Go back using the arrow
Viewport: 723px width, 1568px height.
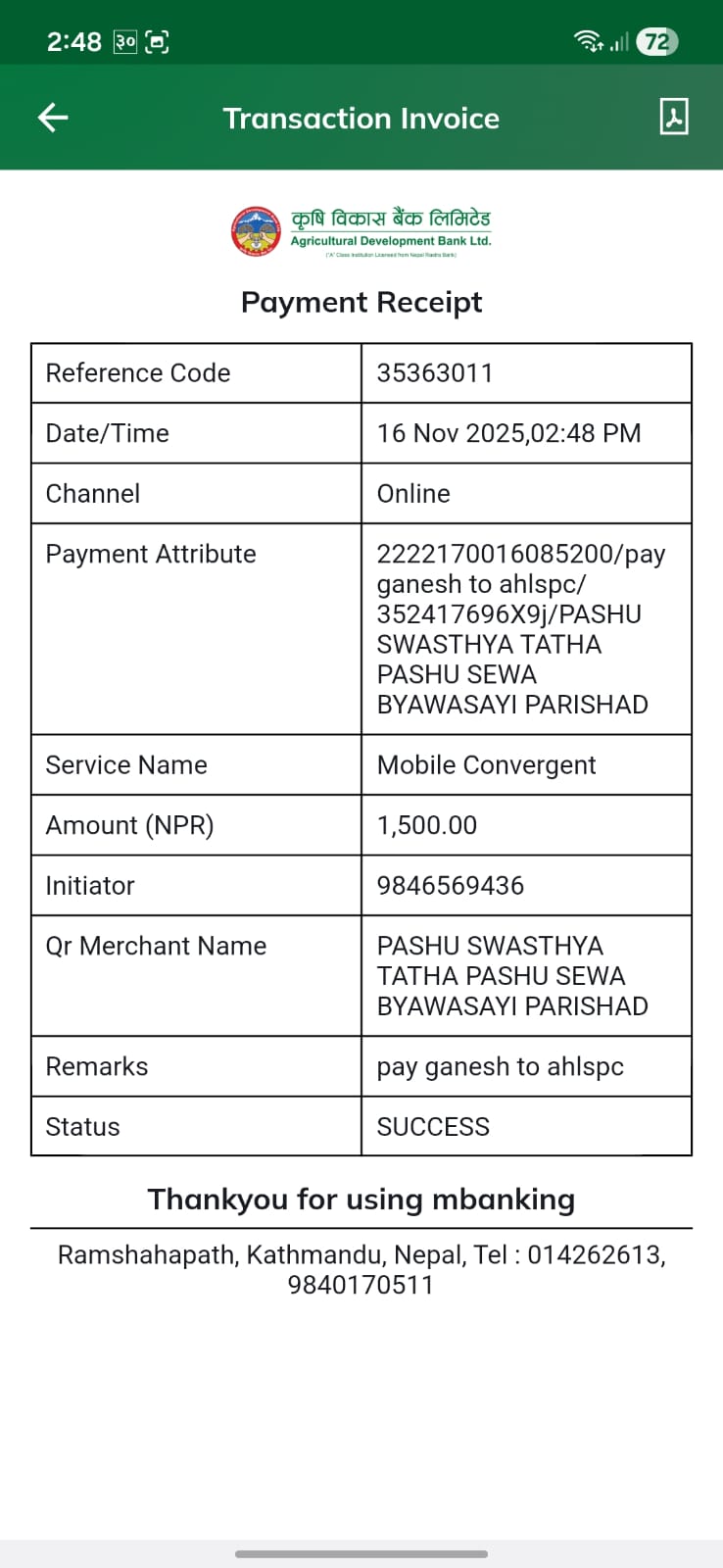(x=53, y=118)
